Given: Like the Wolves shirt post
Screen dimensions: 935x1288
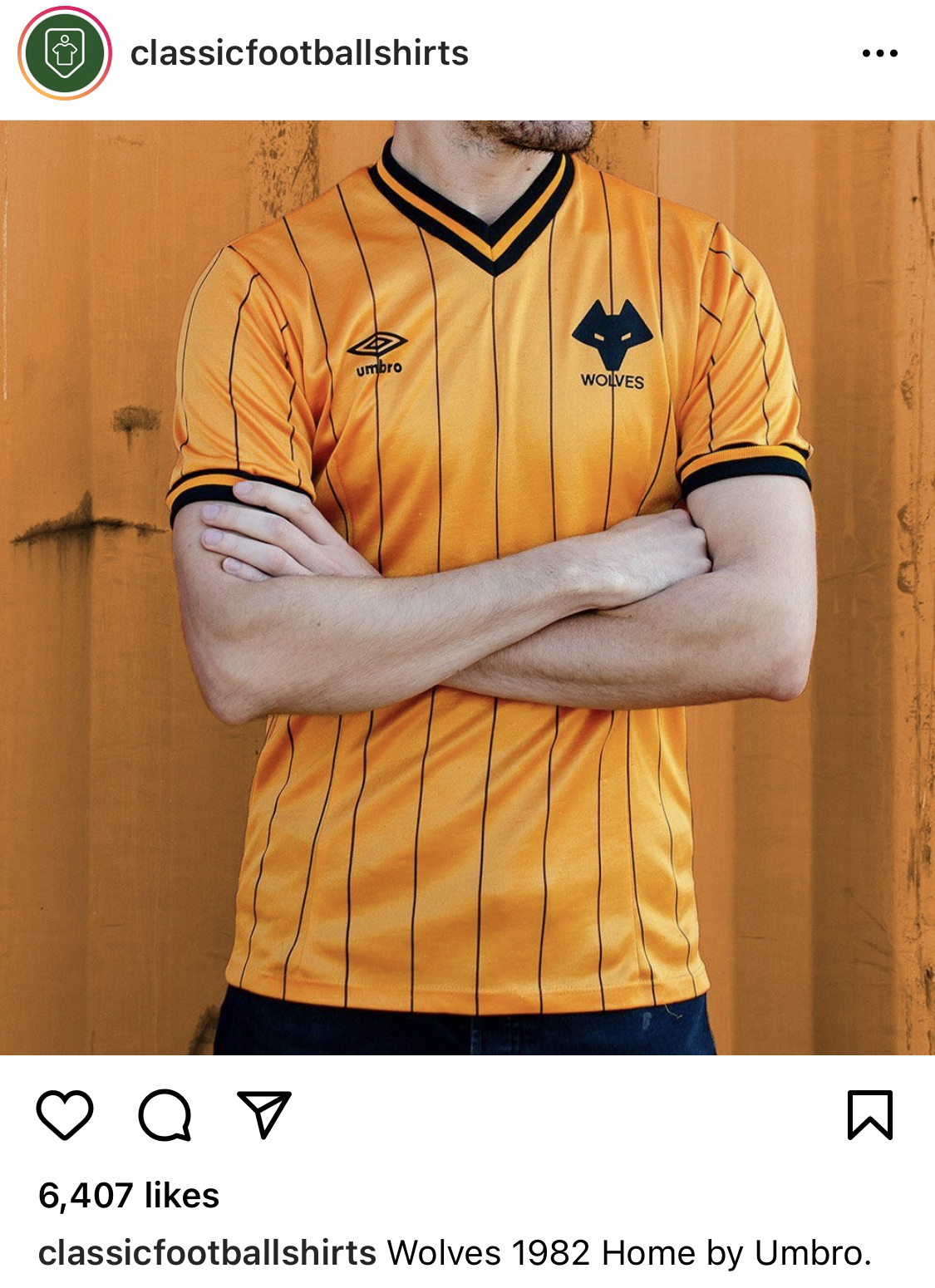Looking at the screenshot, I should tap(65, 1114).
